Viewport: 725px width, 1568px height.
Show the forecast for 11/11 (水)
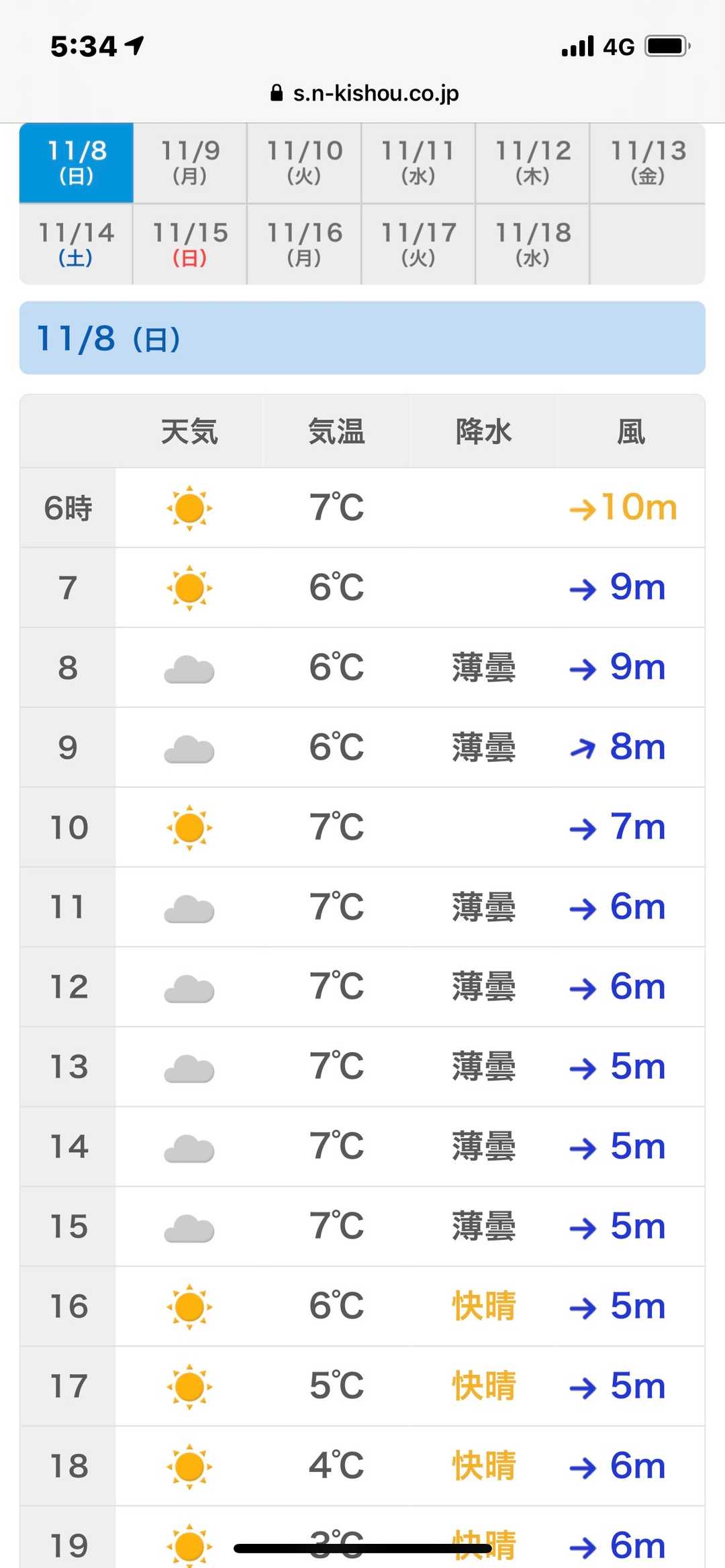(x=418, y=162)
